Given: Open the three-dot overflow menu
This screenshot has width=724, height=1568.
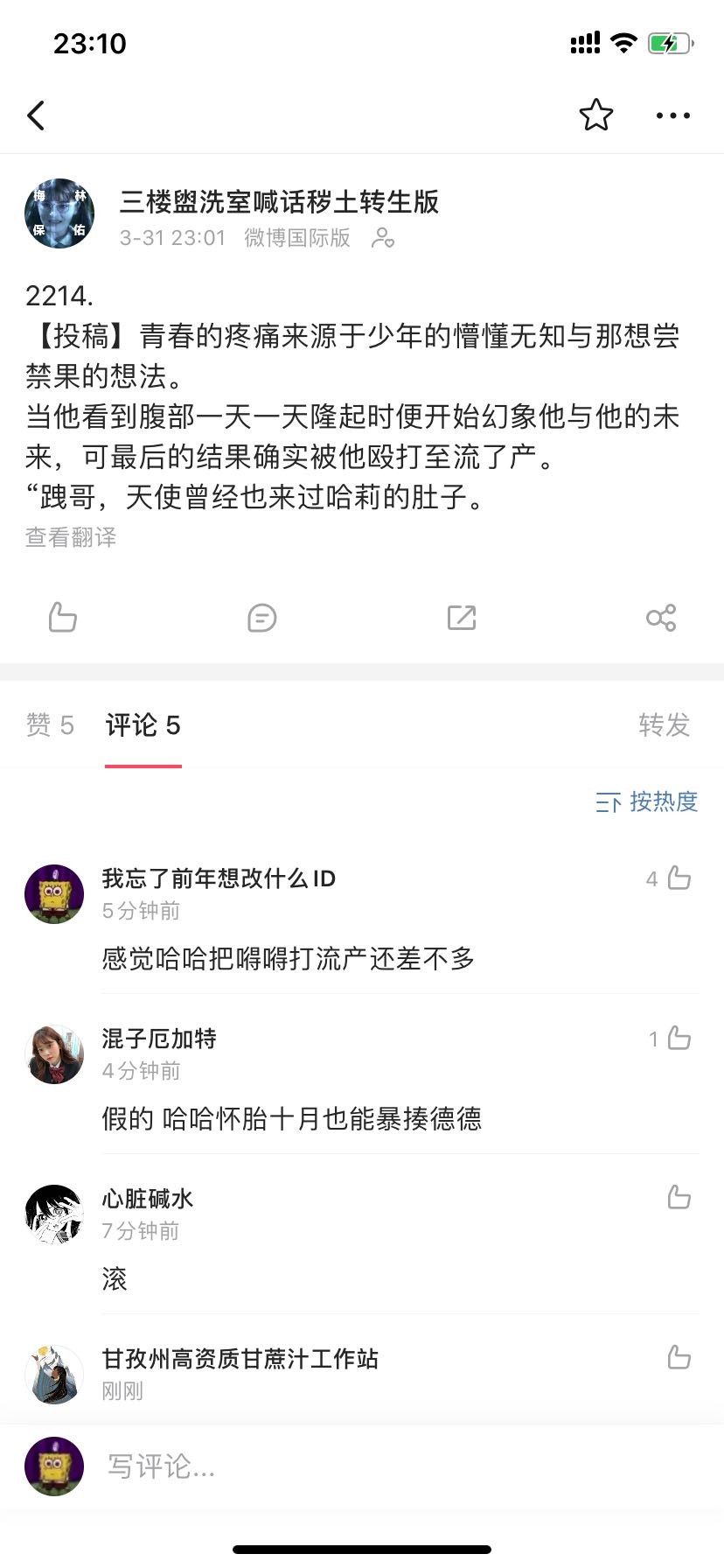Looking at the screenshot, I should point(672,115).
